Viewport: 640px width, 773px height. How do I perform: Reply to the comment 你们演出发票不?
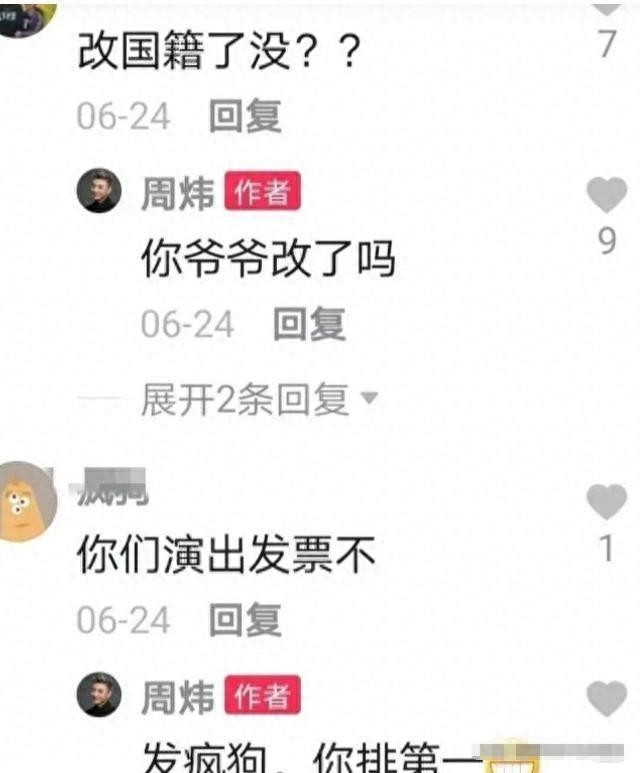point(245,621)
